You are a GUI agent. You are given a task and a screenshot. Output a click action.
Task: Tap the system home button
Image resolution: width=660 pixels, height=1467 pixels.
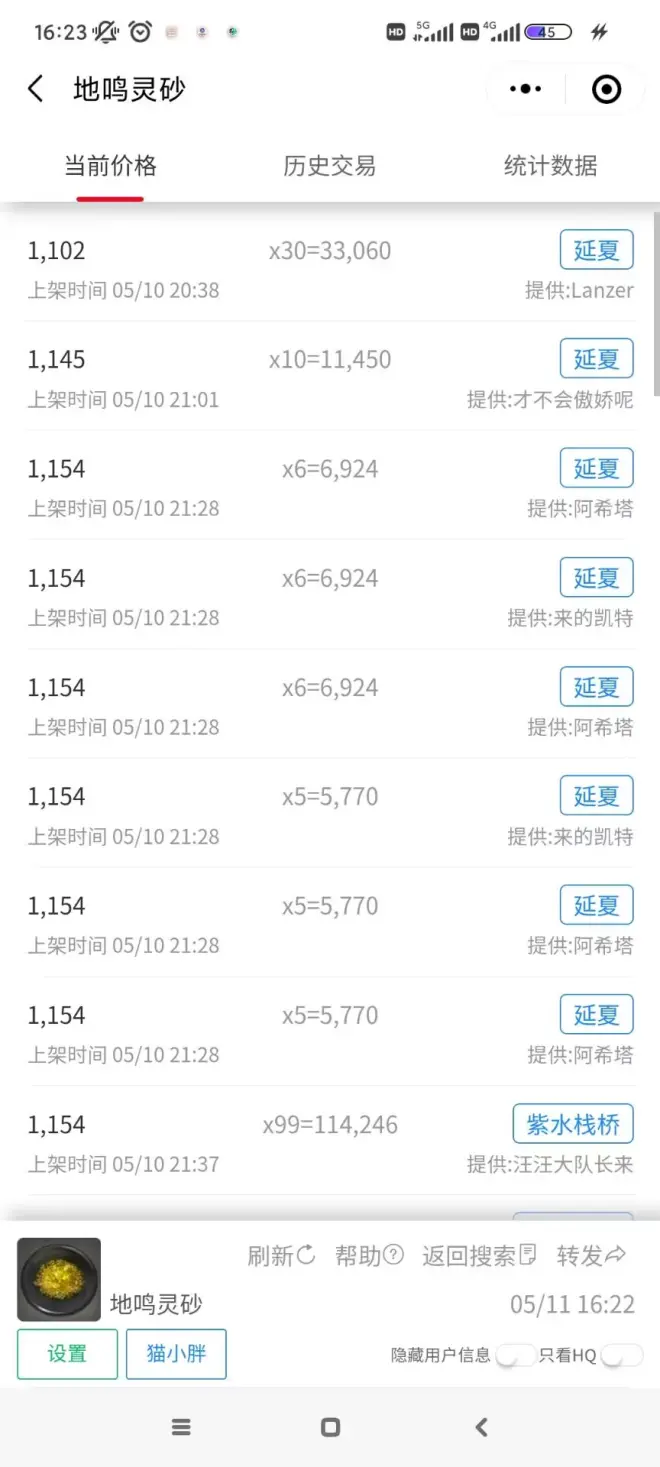click(330, 1427)
